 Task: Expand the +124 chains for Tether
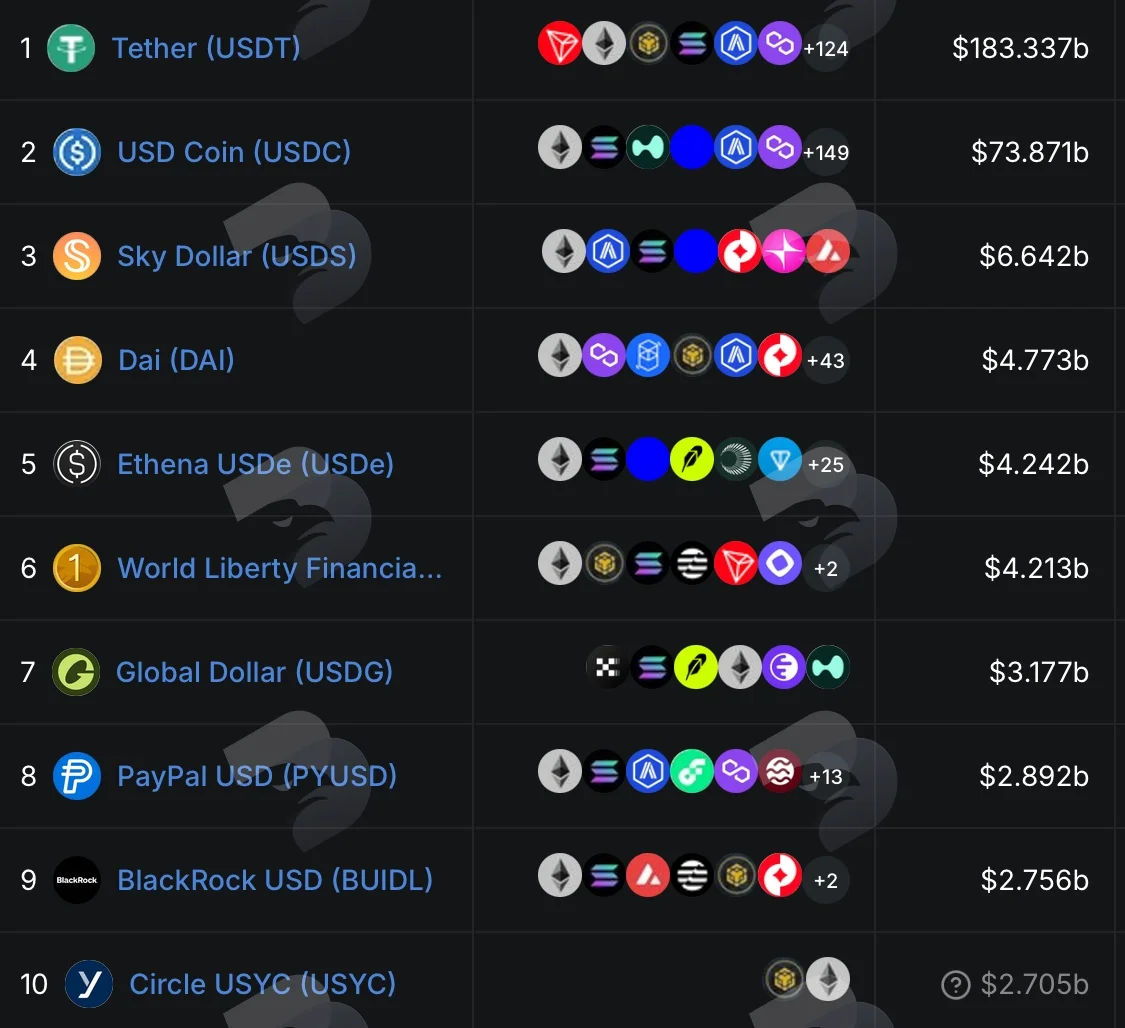(826, 48)
